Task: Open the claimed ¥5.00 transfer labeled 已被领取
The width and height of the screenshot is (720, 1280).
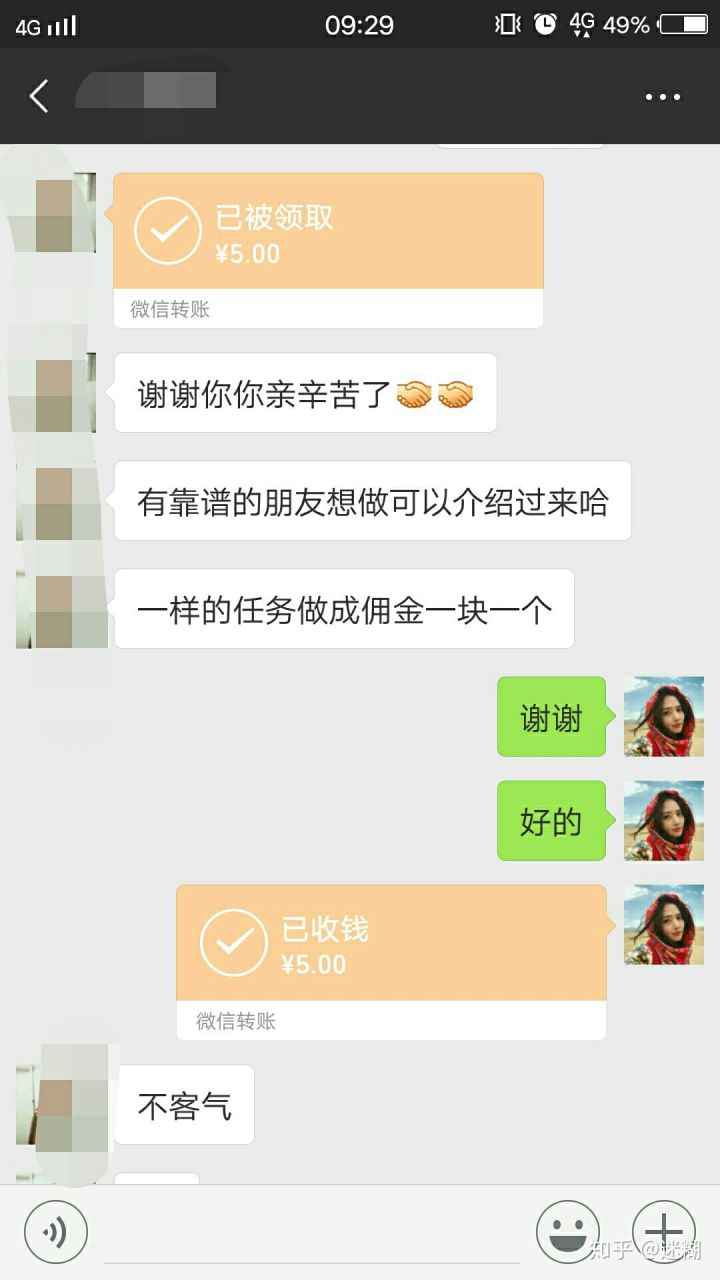Action: coord(328,249)
